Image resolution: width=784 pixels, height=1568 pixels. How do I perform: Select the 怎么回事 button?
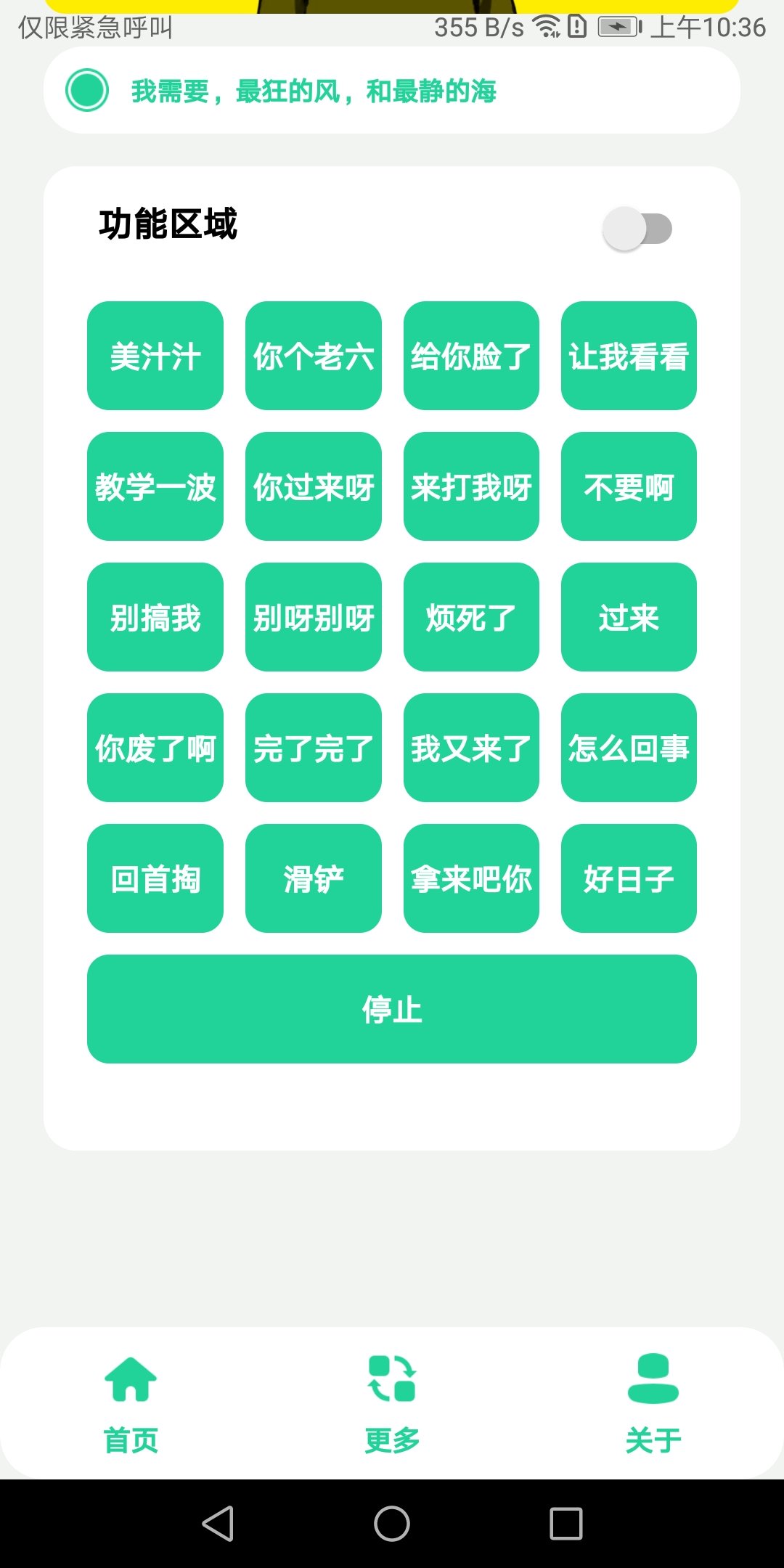click(x=629, y=748)
